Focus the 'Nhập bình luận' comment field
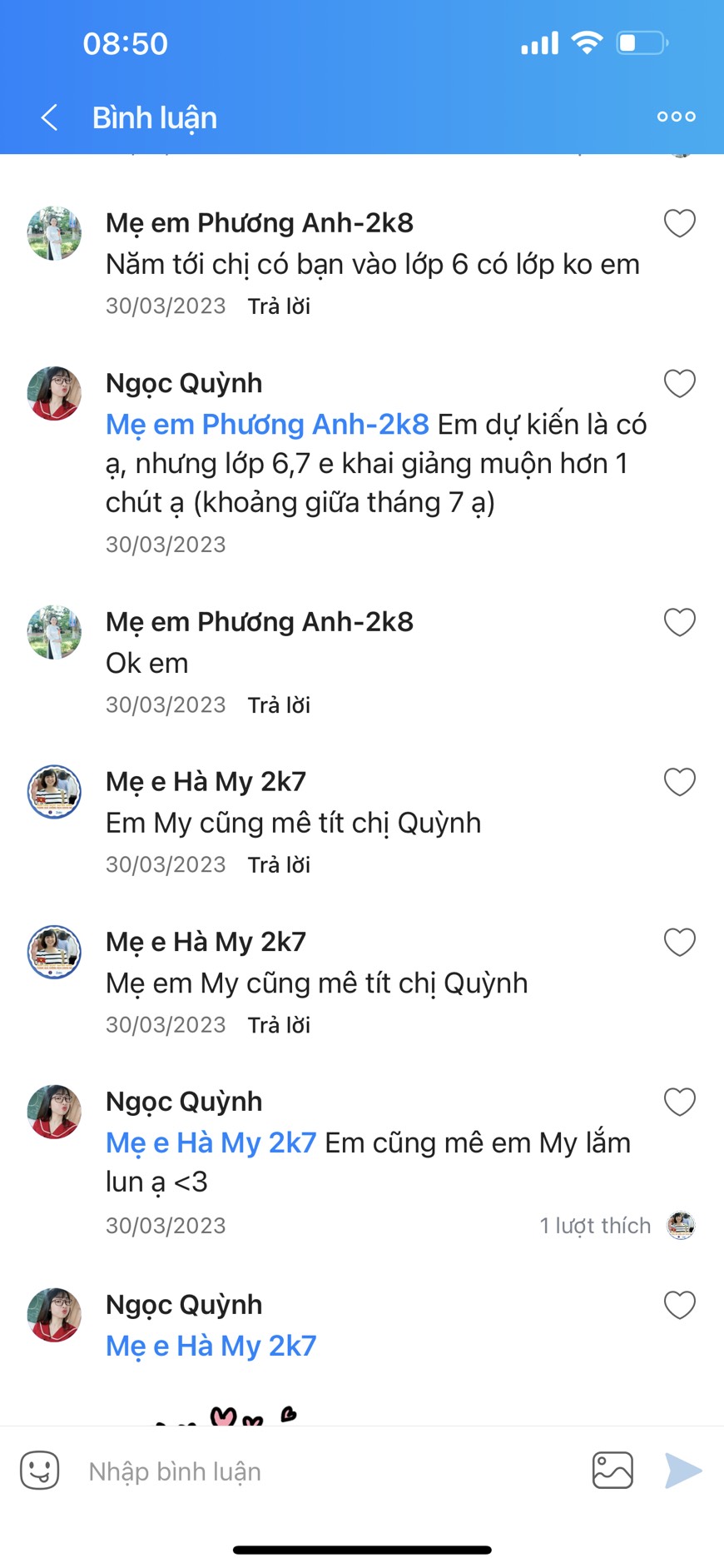Viewport: 724px width, 1568px height. pos(325,1471)
